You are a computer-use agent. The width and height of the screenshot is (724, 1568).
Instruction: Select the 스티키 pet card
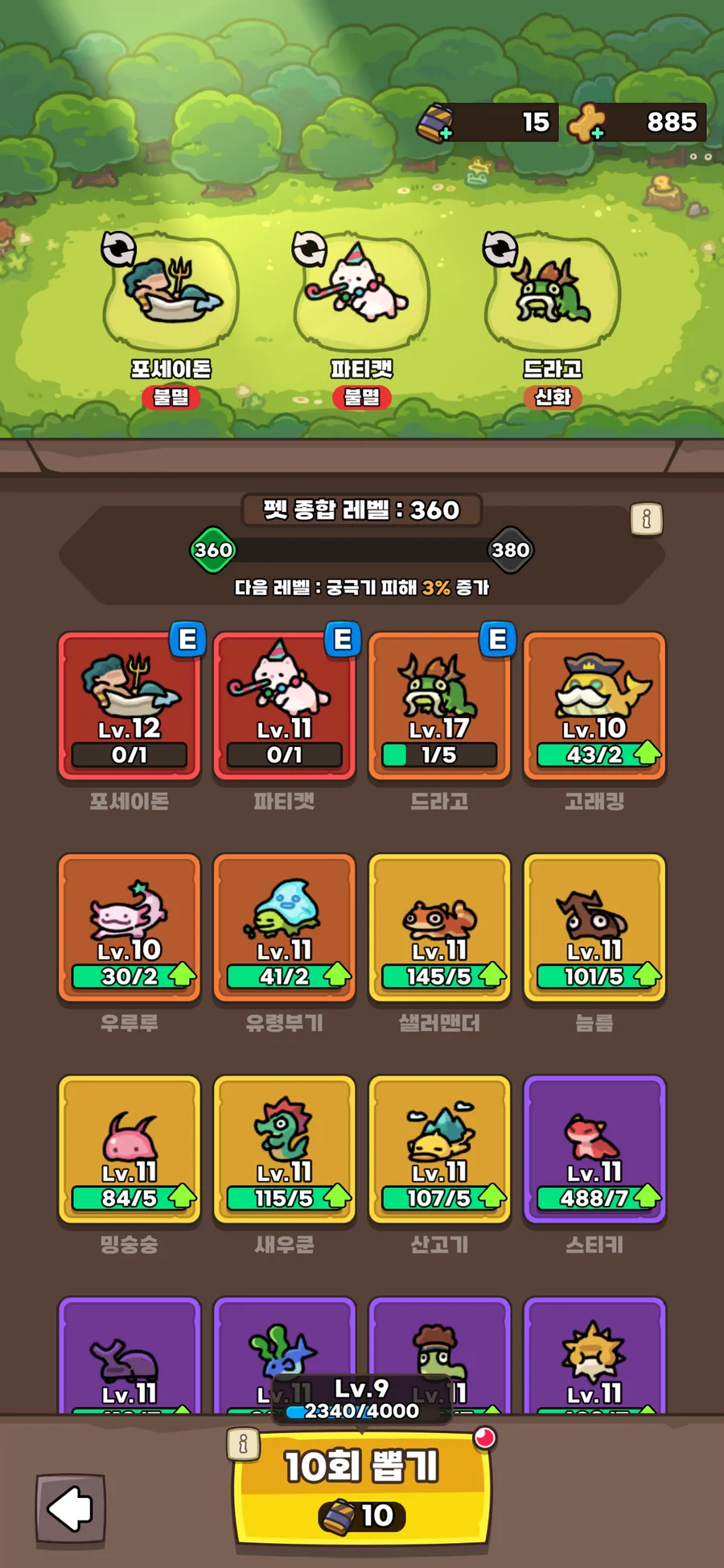(594, 1149)
